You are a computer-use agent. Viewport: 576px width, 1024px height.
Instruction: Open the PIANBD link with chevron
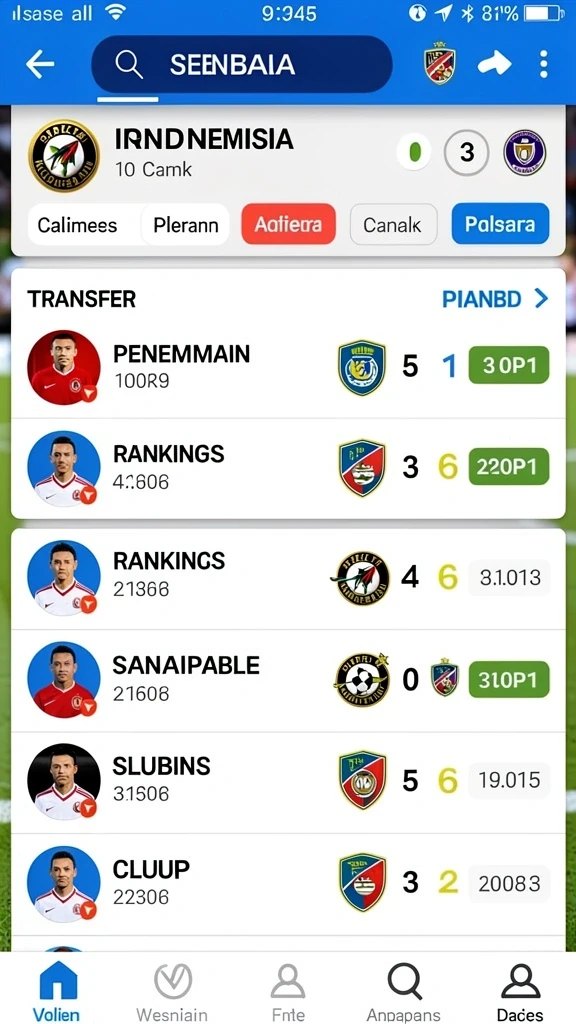pyautogui.click(x=495, y=299)
